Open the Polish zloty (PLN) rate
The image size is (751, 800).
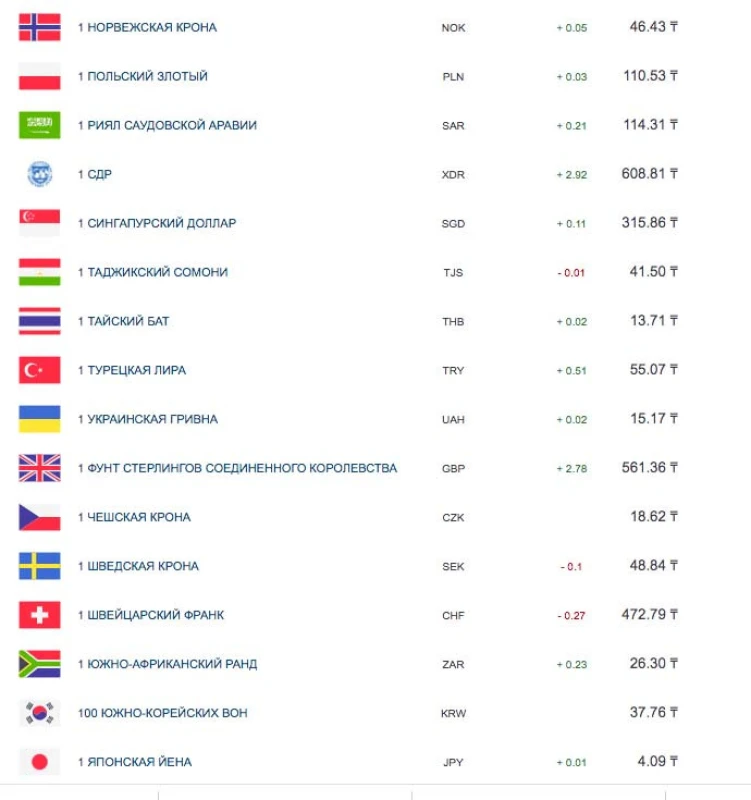tap(142, 77)
